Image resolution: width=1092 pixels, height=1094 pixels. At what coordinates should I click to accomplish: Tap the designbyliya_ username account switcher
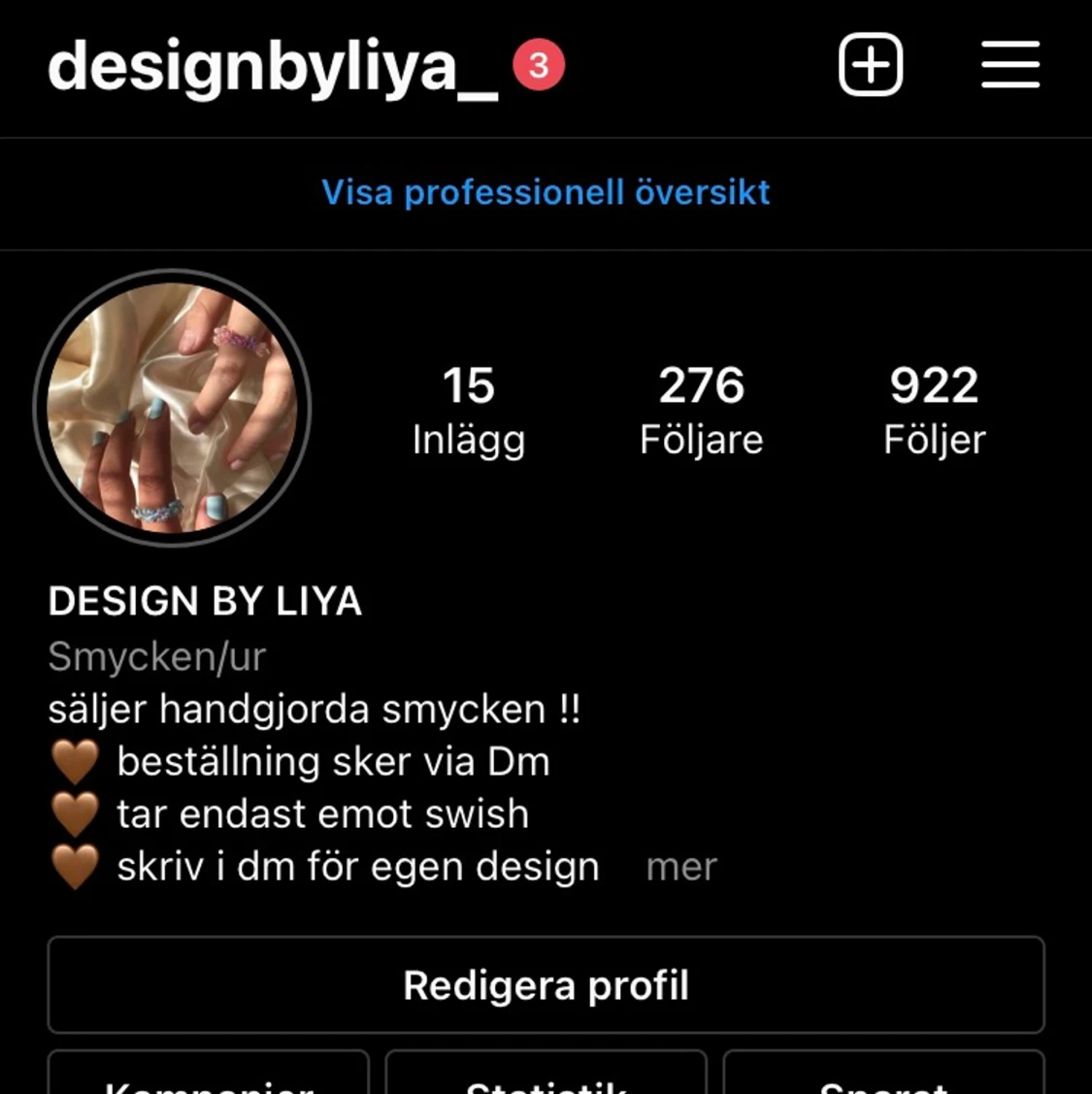point(273,66)
